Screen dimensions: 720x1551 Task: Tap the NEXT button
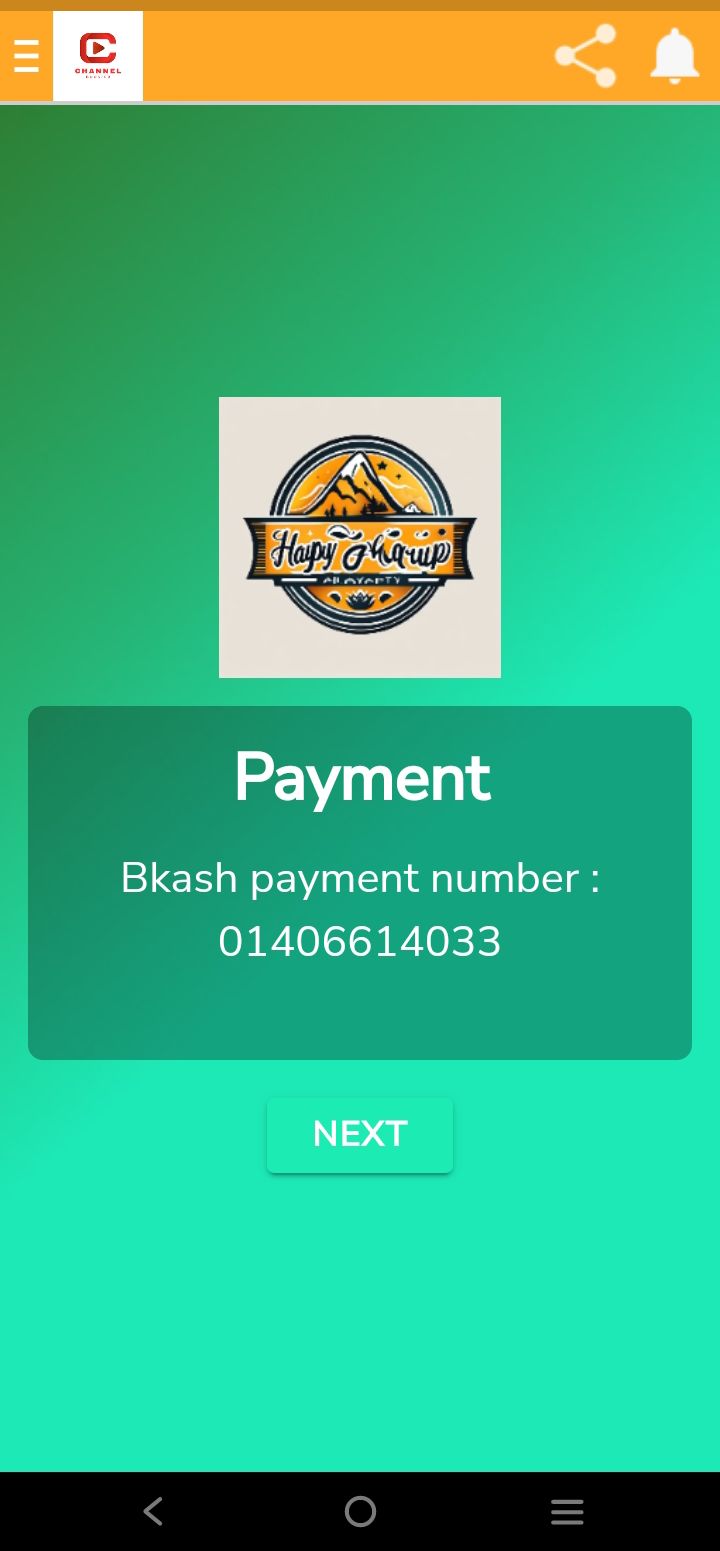click(x=360, y=1134)
